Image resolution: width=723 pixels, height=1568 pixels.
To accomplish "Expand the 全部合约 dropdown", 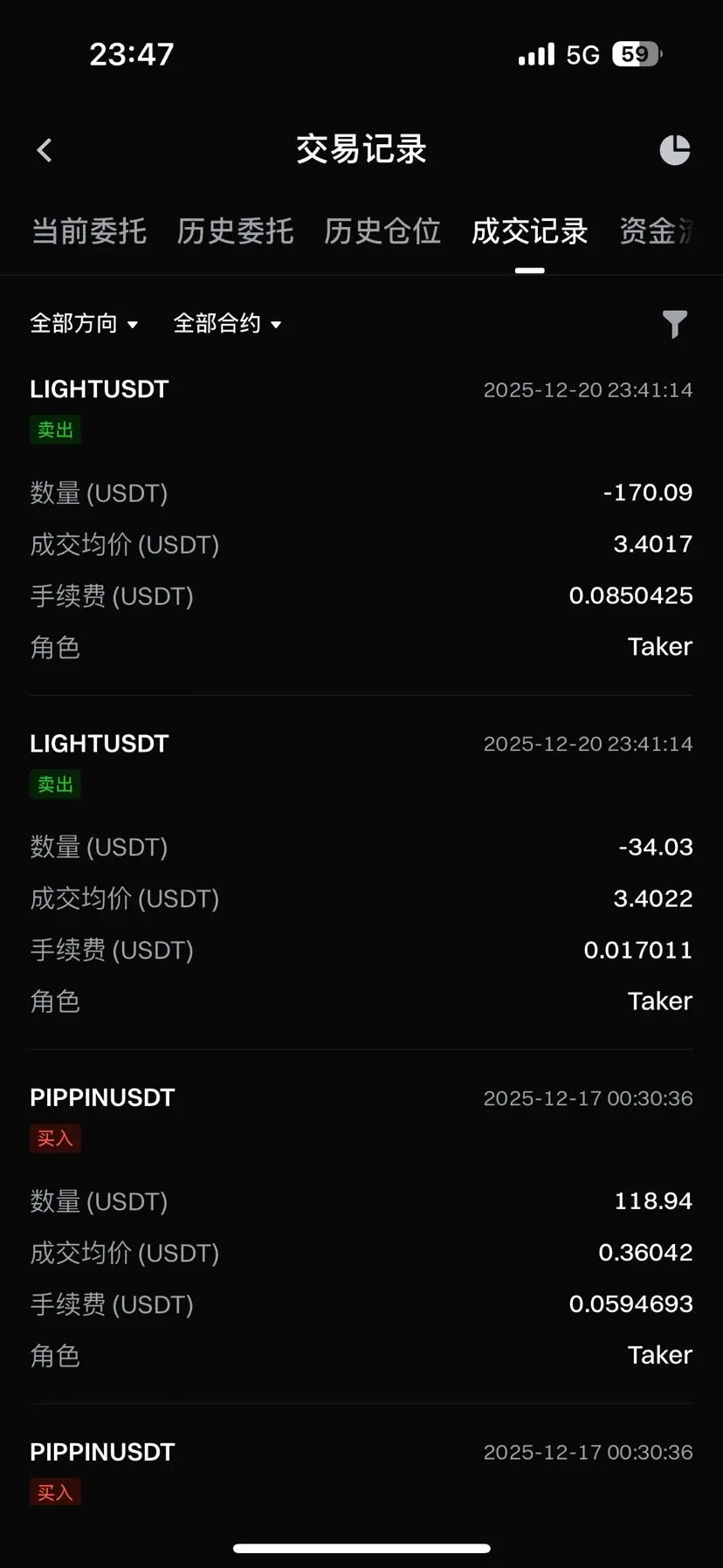I will 227,324.
